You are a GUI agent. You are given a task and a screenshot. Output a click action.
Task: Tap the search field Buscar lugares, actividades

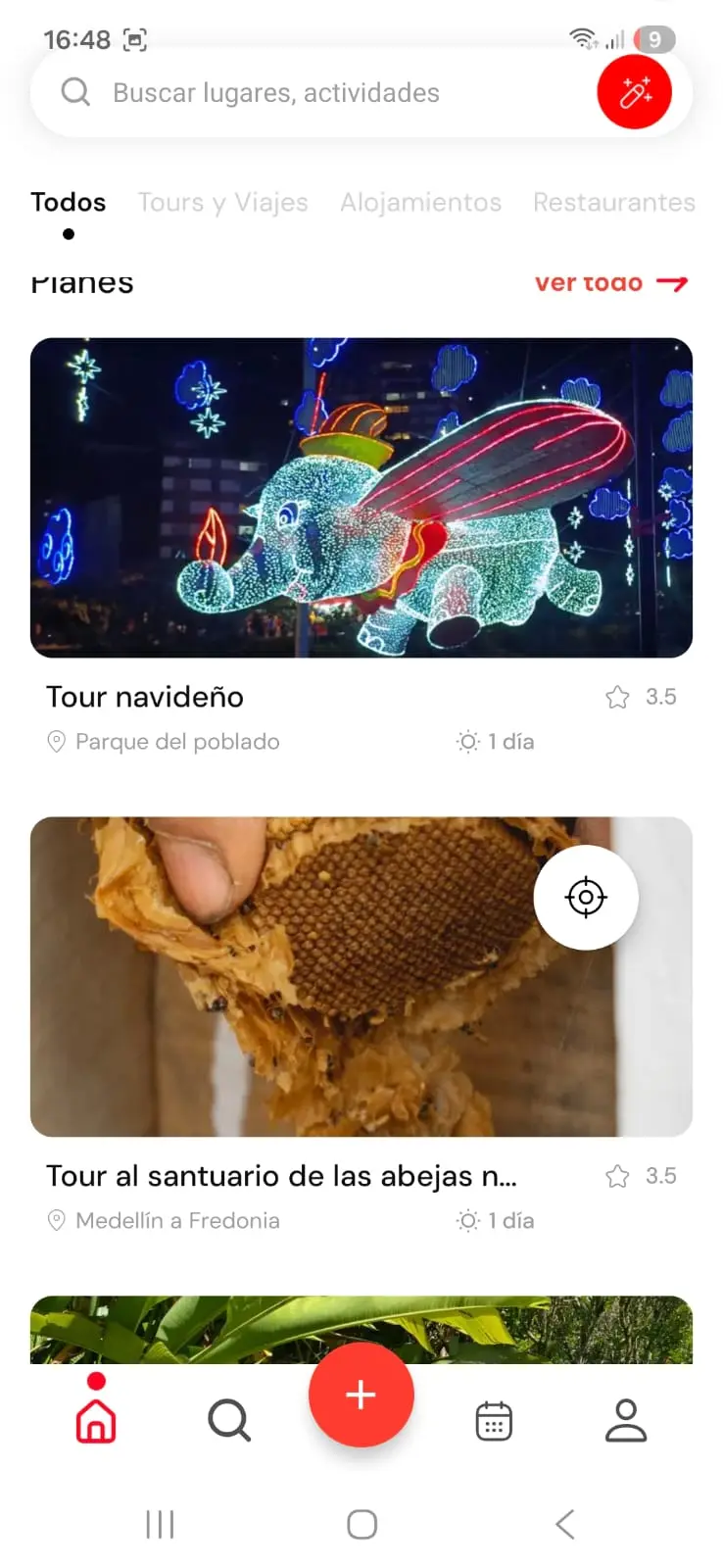pyautogui.click(x=274, y=92)
